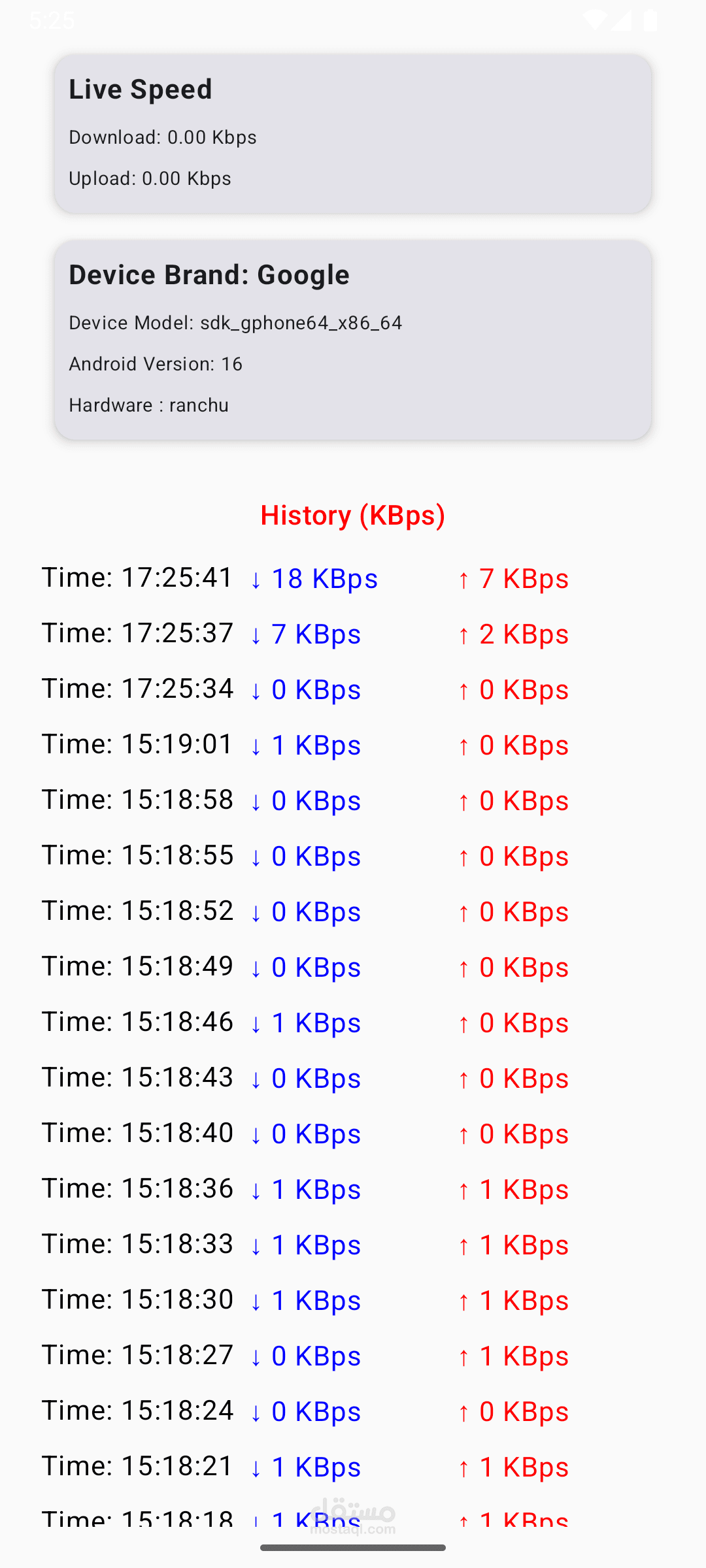Tap the Wi-Fi icon in the status bar
Viewport: 706px width, 1568px height.
coord(597,20)
